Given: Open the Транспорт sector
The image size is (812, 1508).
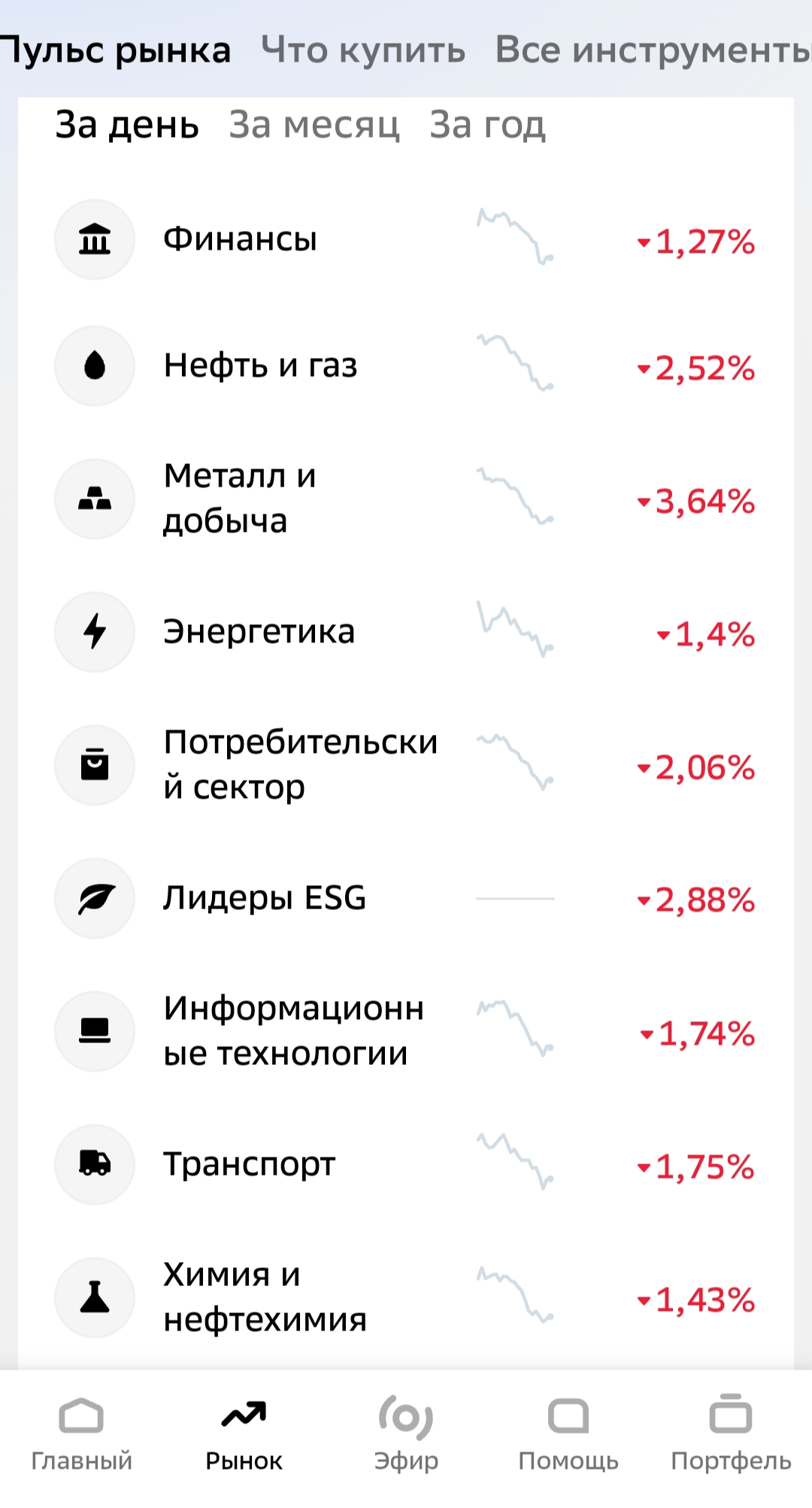Looking at the screenshot, I should tap(406, 1164).
